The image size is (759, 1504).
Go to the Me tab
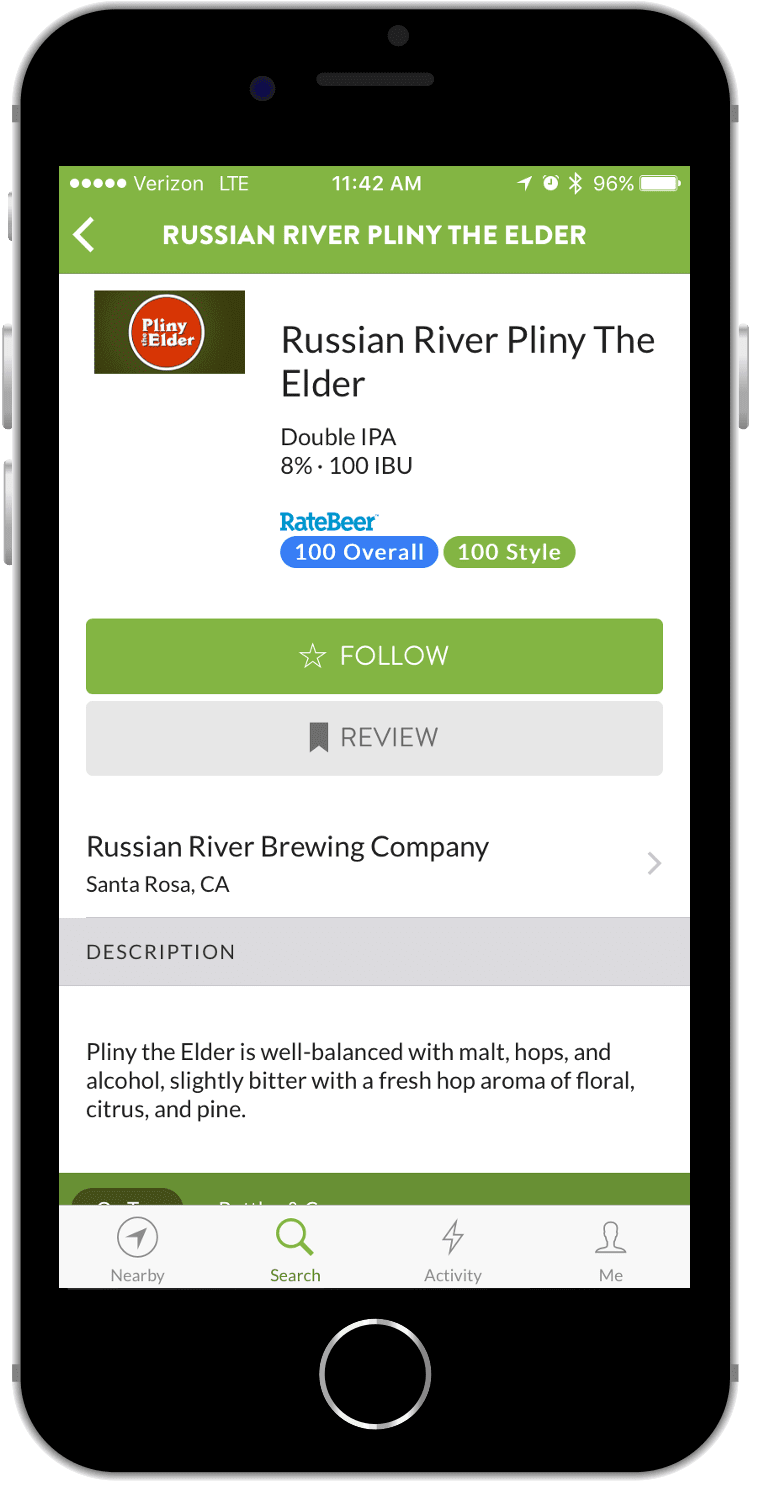click(610, 1248)
